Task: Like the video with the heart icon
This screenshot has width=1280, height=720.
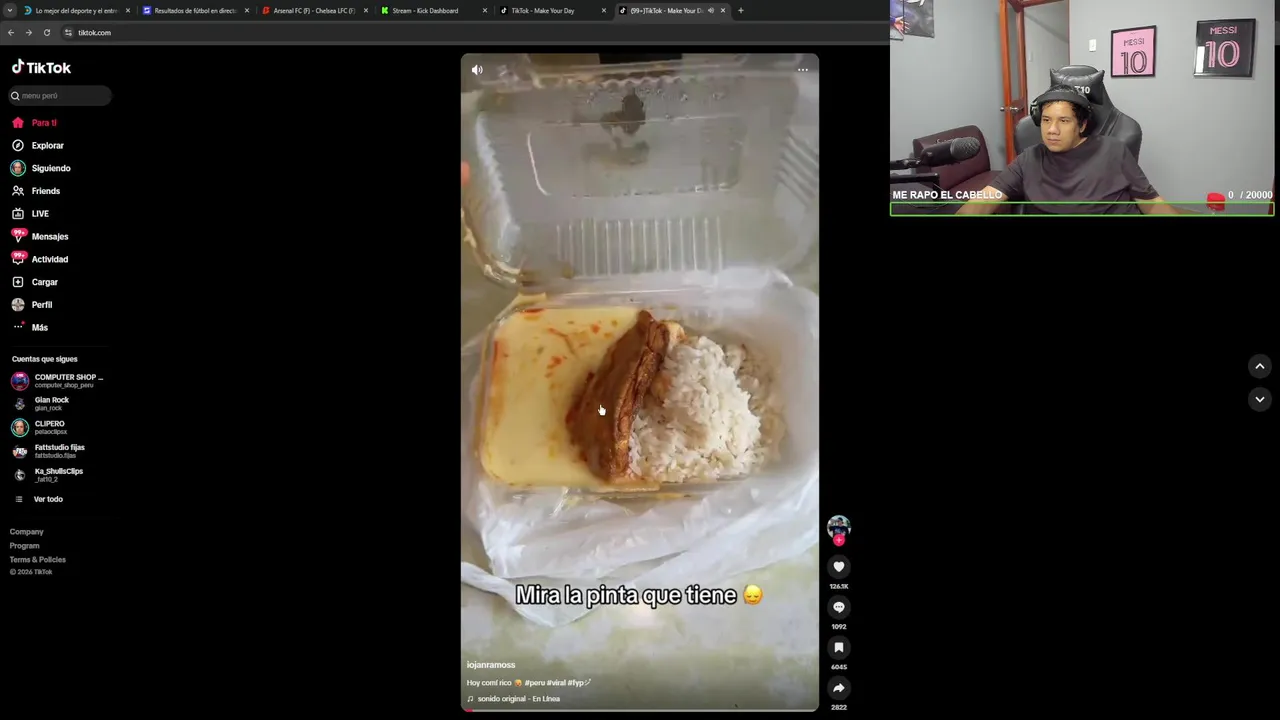Action: point(839,567)
